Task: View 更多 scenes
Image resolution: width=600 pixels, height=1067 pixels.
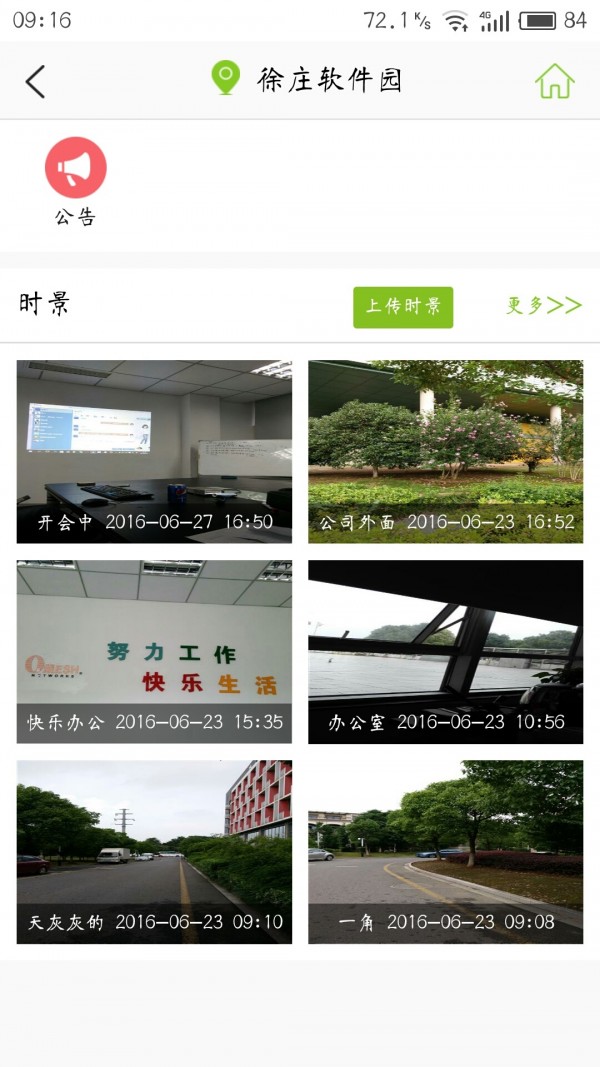Action: point(543,306)
